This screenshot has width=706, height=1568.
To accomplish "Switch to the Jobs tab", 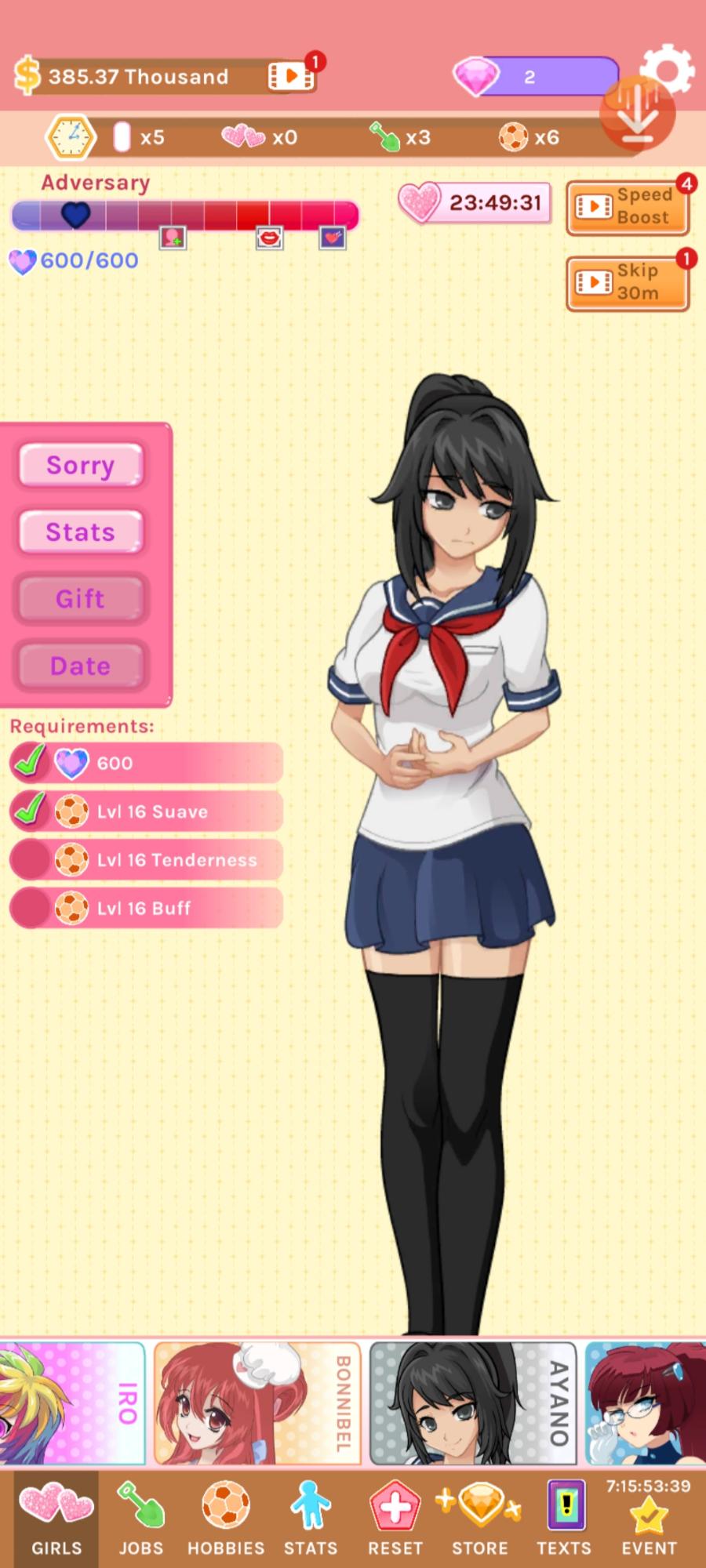I will 141,1519.
